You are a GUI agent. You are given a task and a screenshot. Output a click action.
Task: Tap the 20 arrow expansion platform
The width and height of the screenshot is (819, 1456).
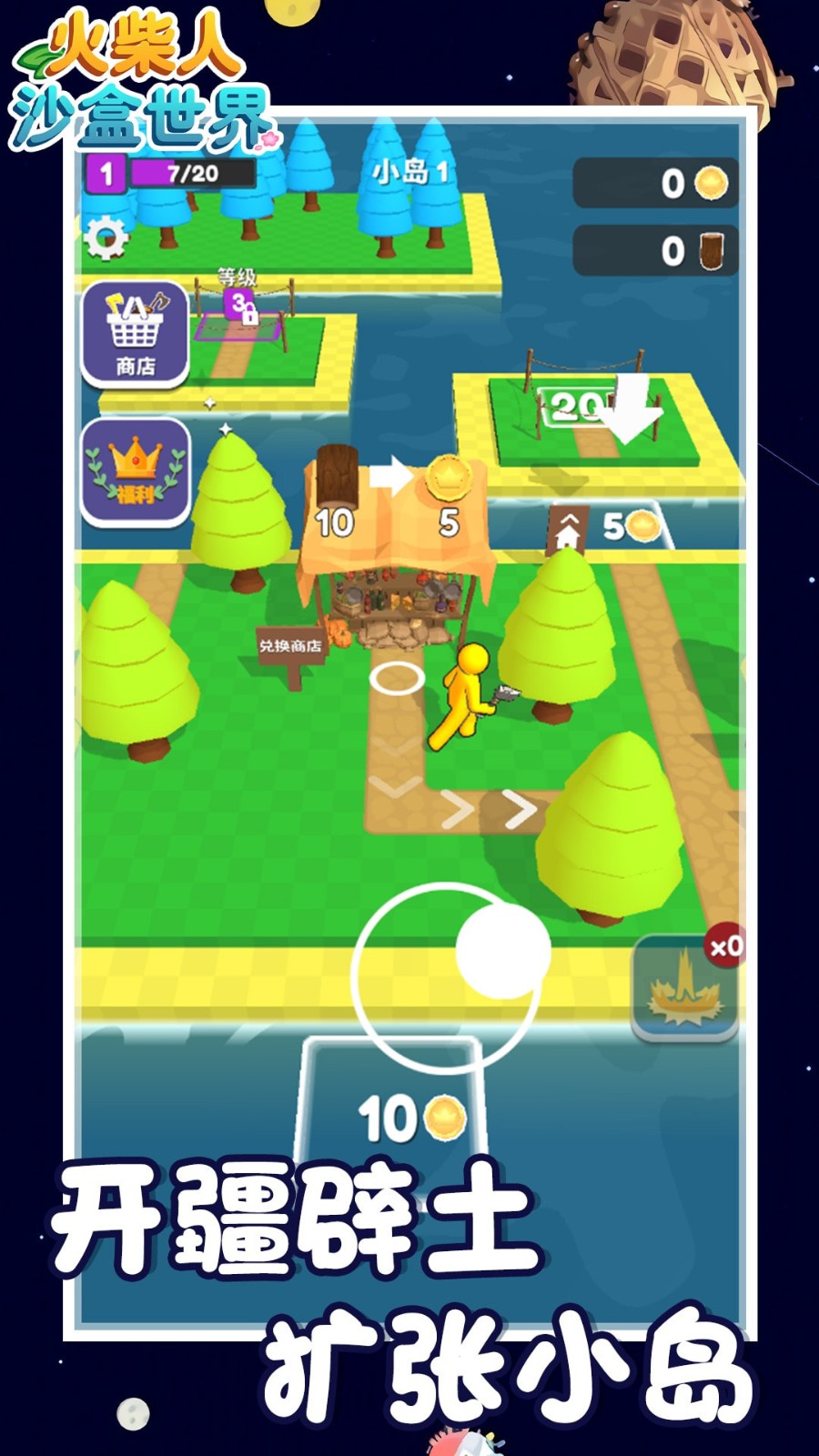[x=591, y=412]
